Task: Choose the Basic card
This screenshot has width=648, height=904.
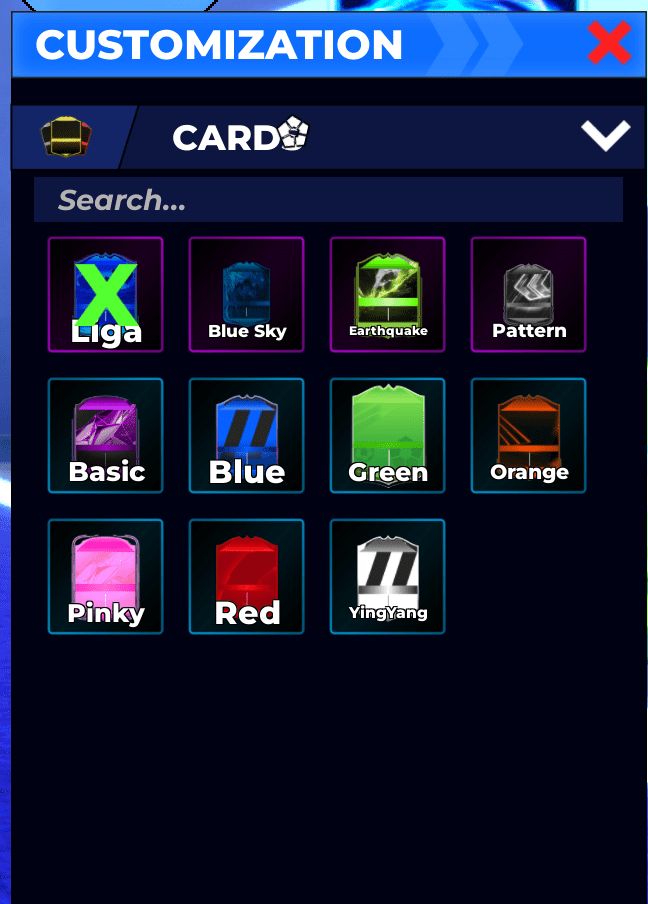Action: tap(106, 435)
